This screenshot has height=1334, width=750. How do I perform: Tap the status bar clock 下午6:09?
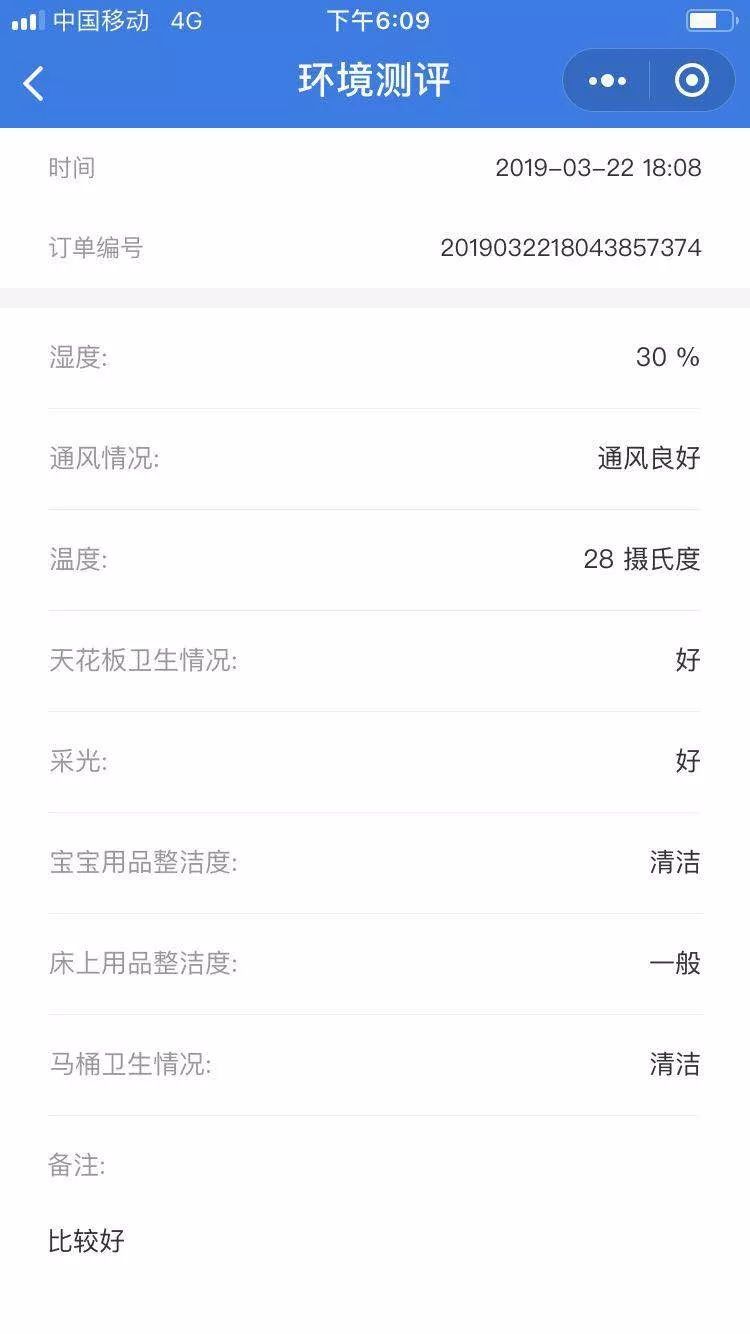375,19
